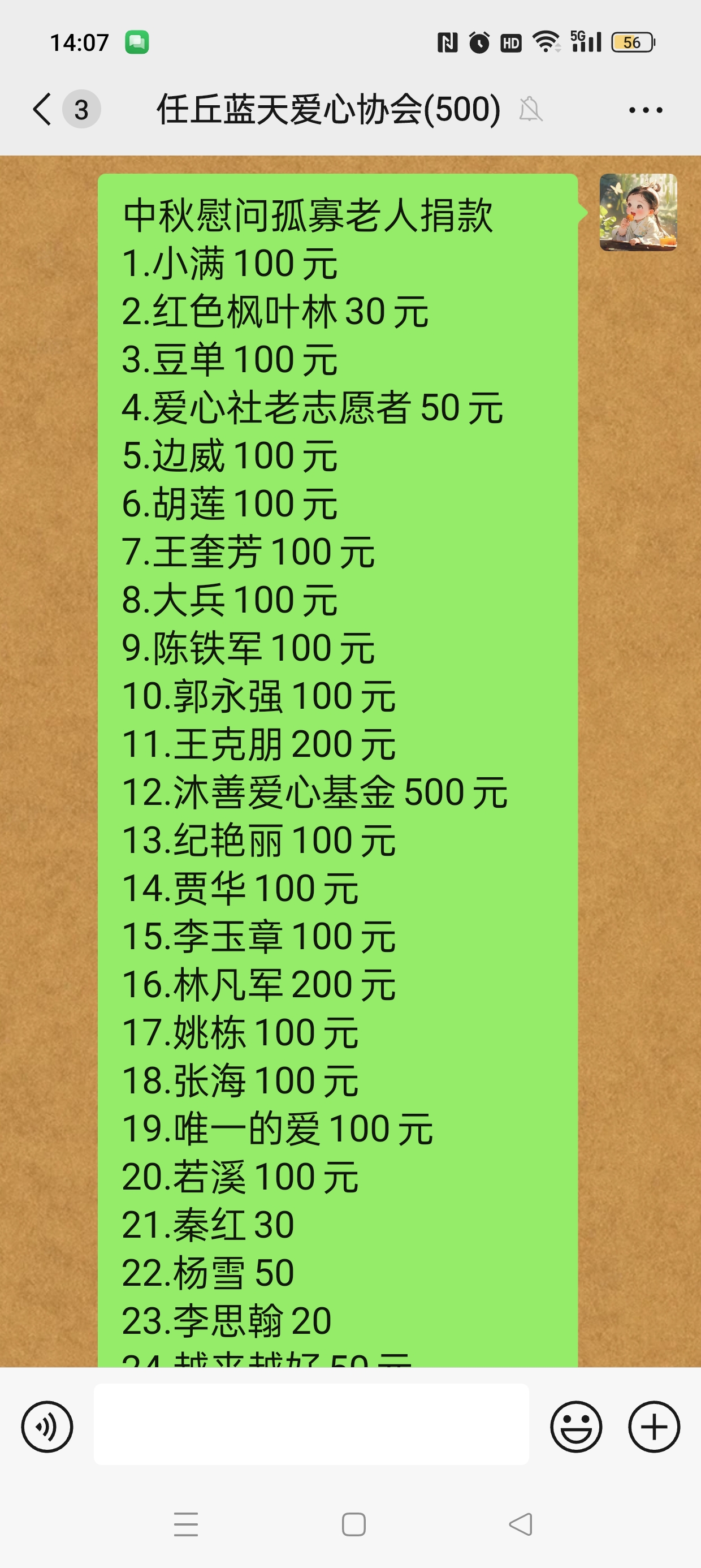Switch to voice message input
This screenshot has height=1568, width=701.
click(47, 1426)
